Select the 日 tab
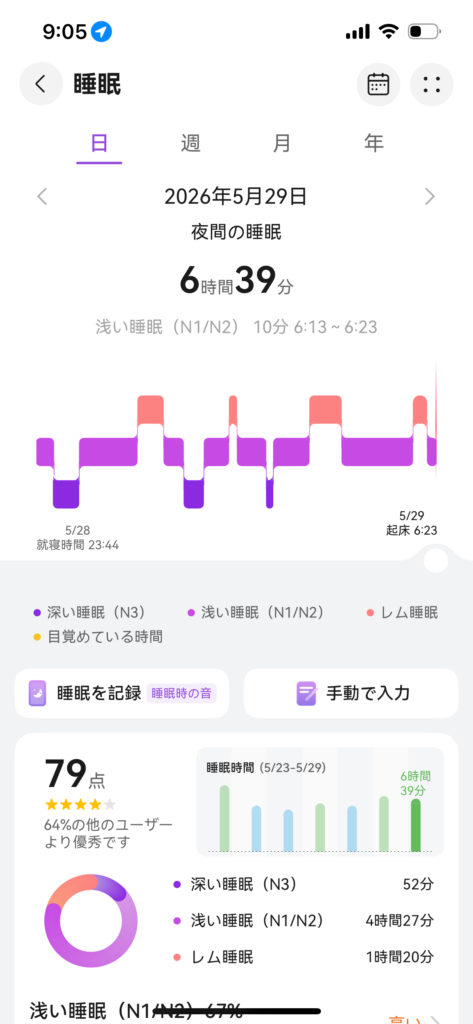 point(99,144)
